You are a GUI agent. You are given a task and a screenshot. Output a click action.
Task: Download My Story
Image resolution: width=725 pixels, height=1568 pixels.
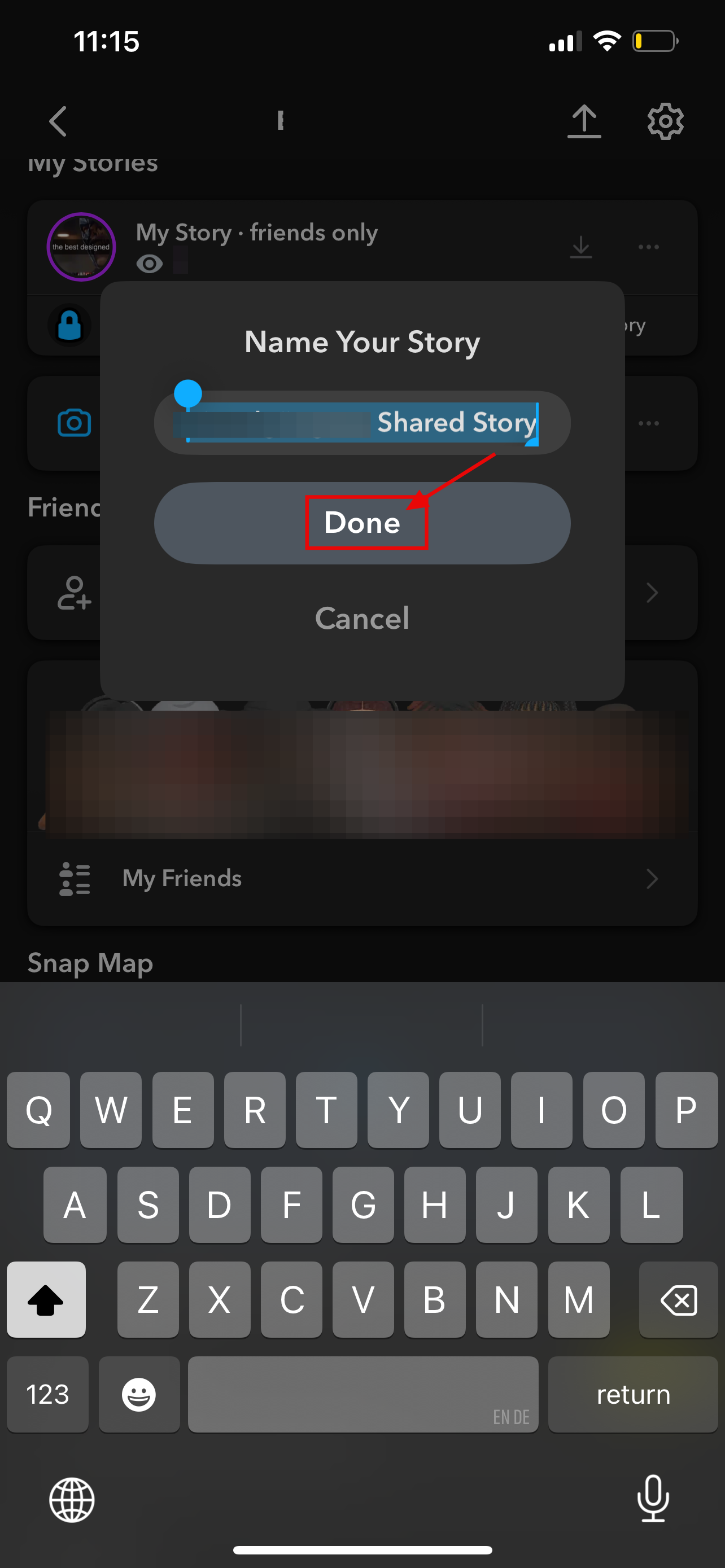(x=580, y=247)
